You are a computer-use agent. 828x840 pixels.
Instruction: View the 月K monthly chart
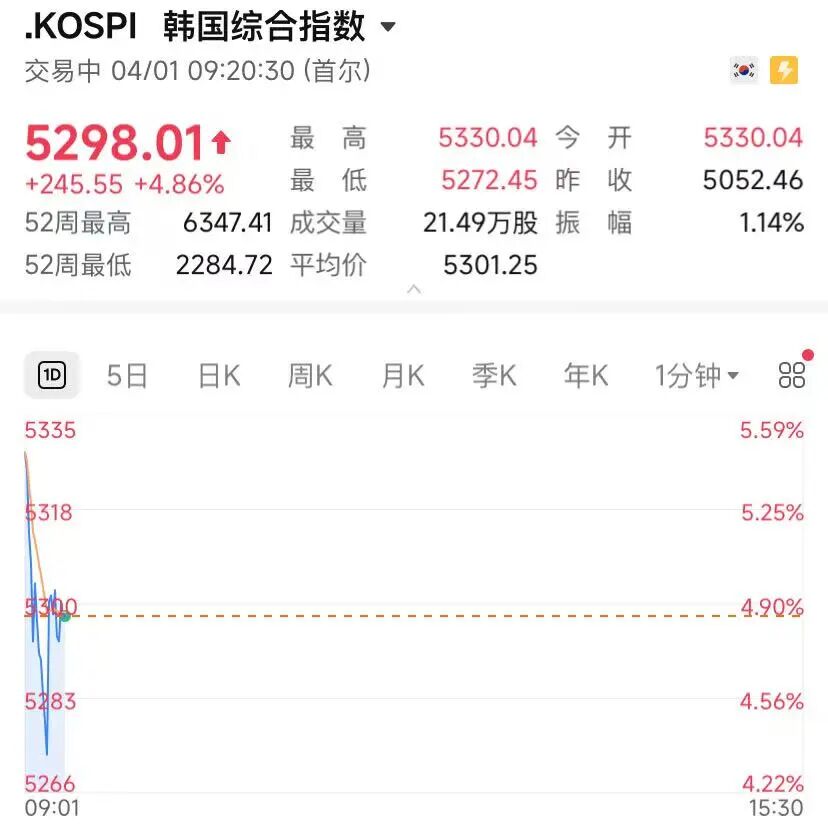tap(402, 376)
